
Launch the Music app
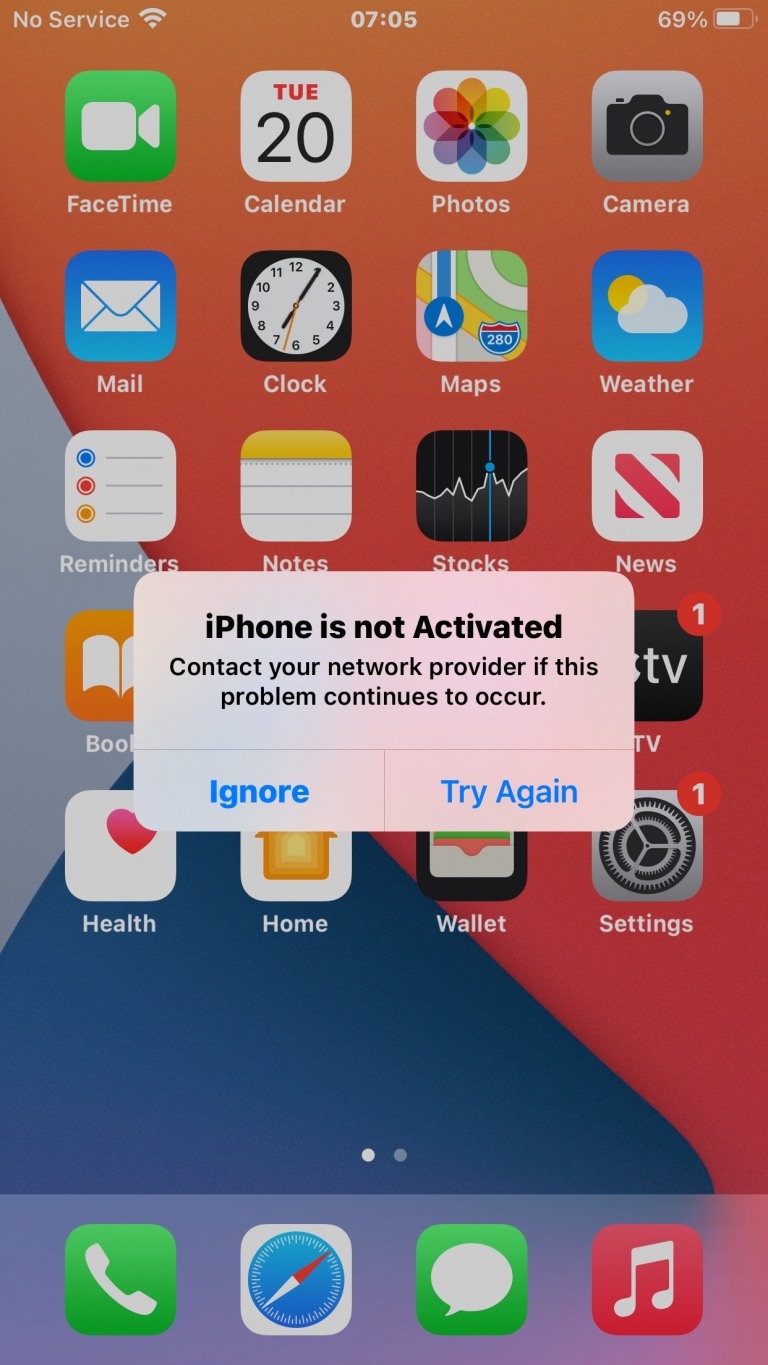(x=646, y=1279)
